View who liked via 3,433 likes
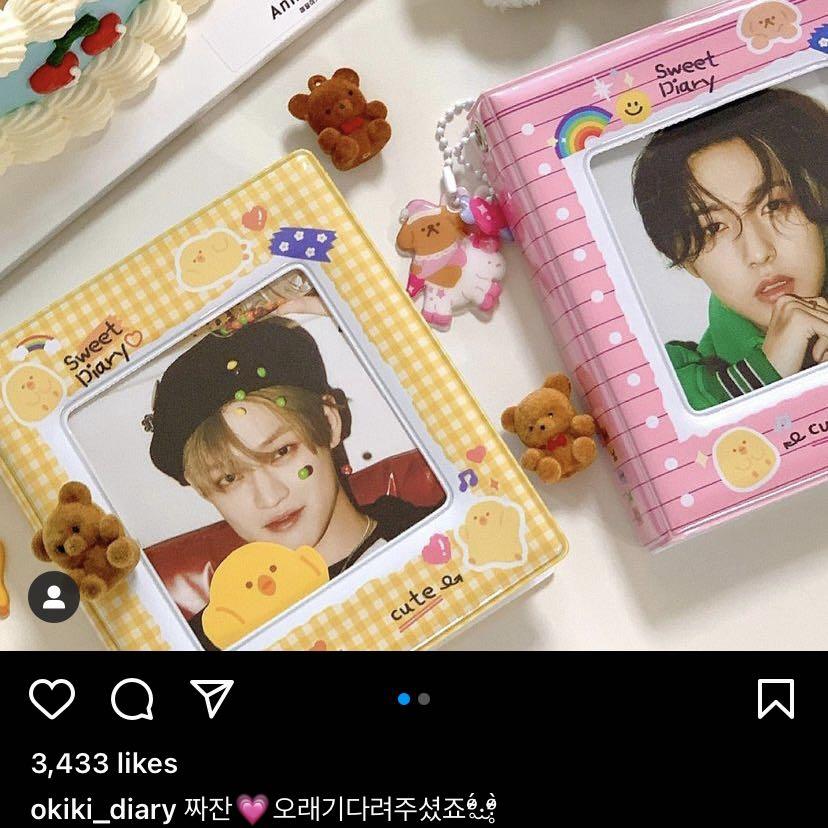 click(104, 763)
